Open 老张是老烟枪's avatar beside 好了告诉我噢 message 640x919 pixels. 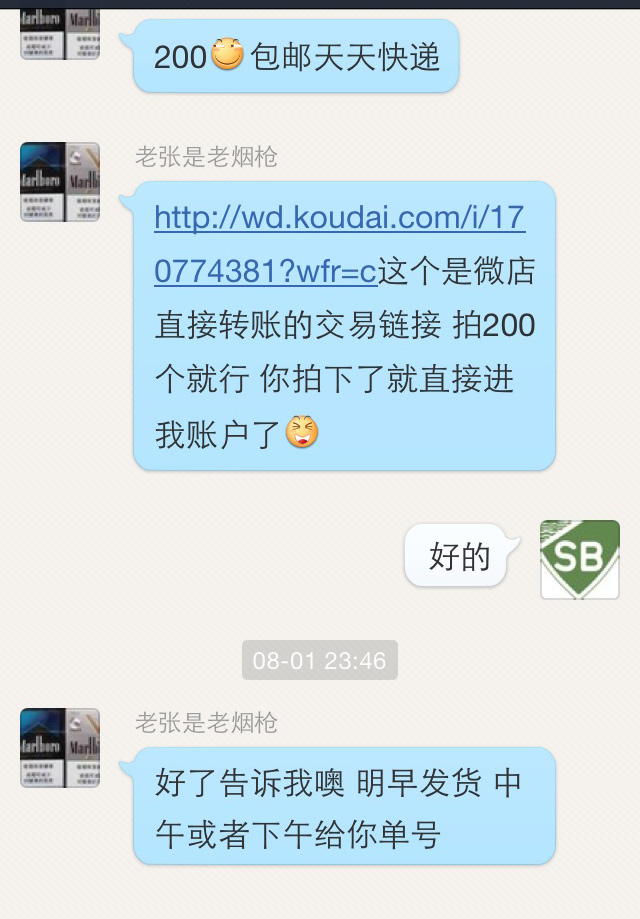(x=60, y=748)
